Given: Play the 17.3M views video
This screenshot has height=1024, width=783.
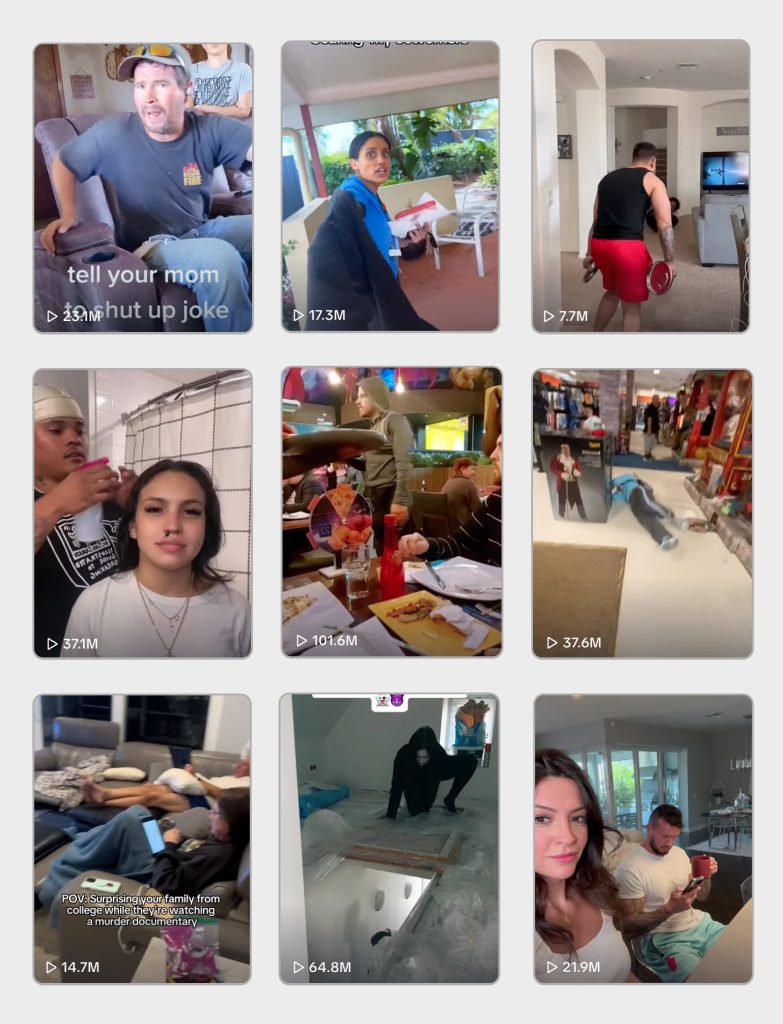Looking at the screenshot, I should (x=390, y=186).
